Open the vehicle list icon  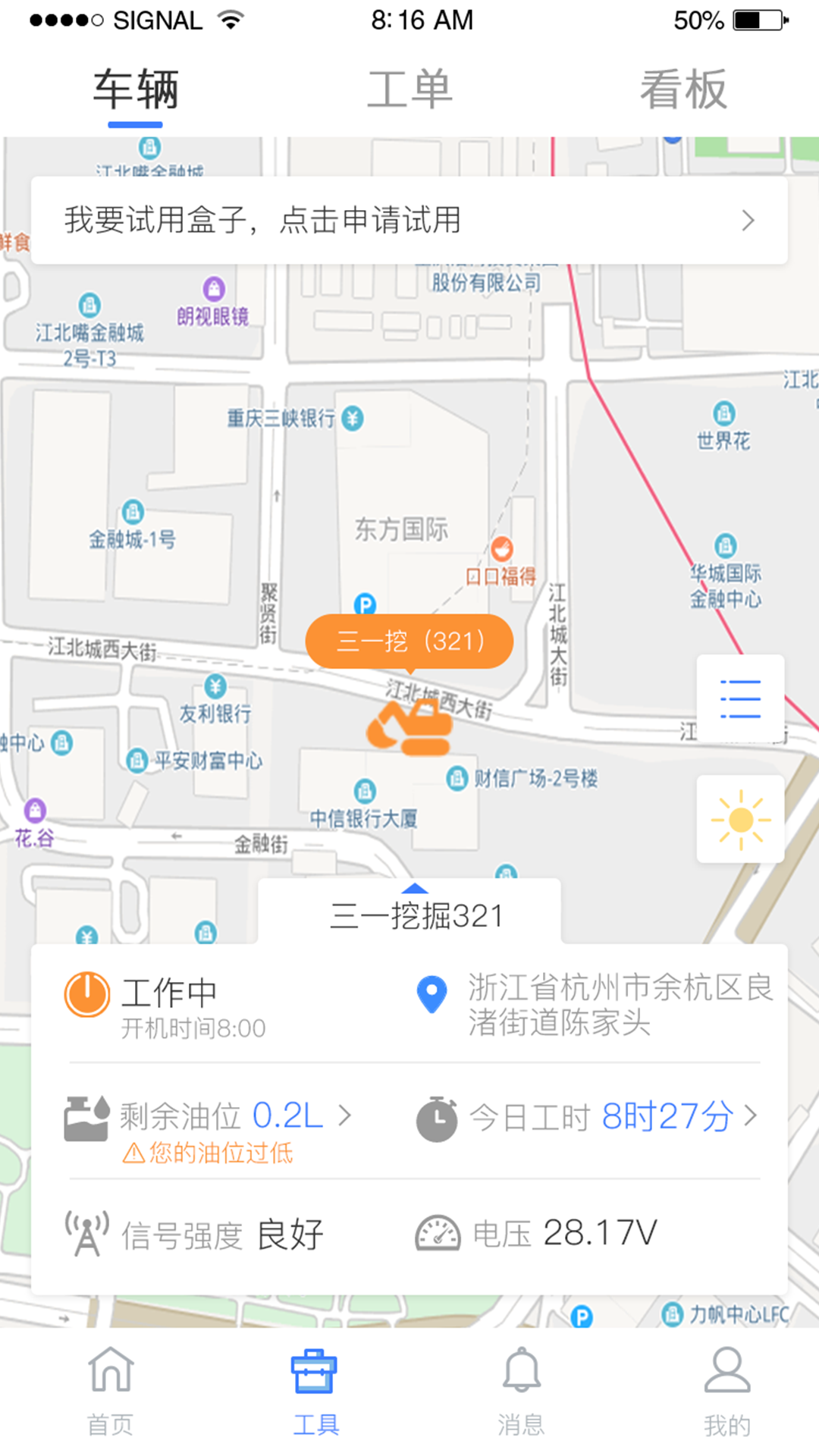[740, 698]
